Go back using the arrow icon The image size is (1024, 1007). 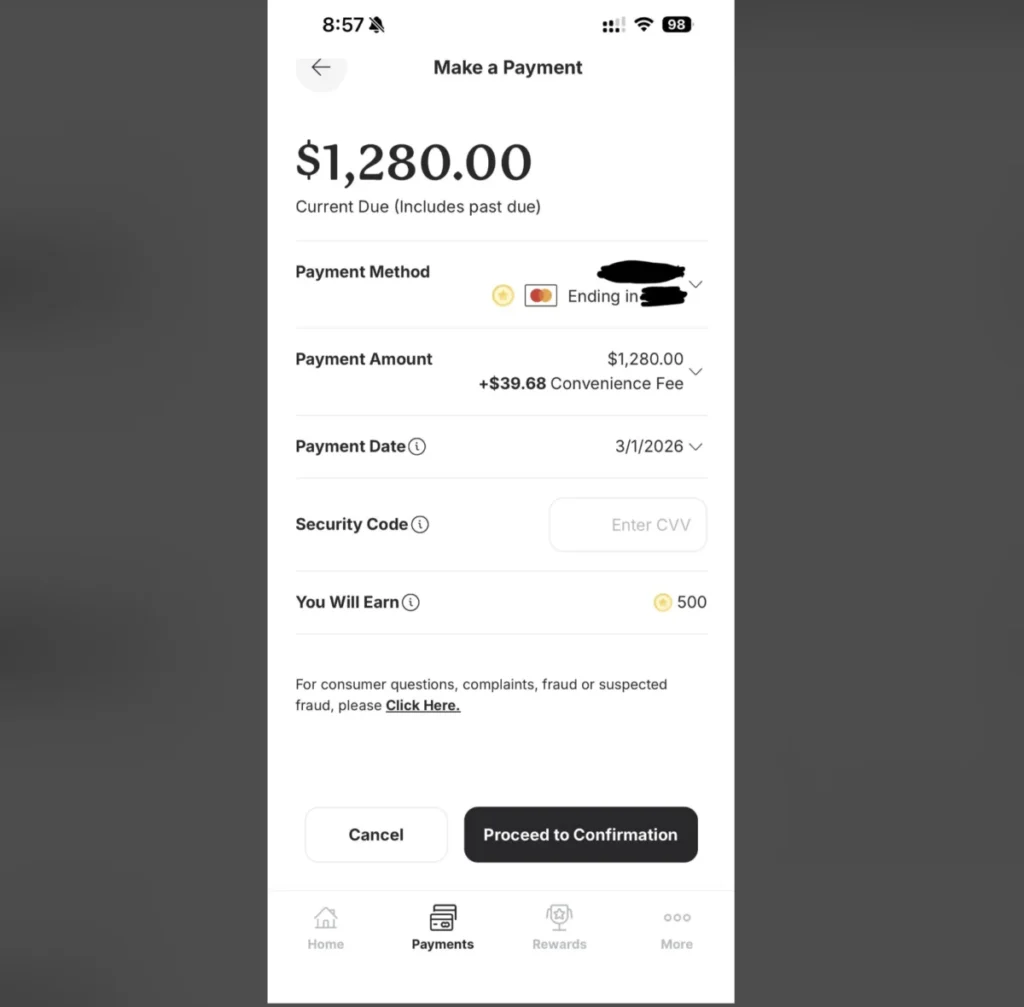(321, 68)
